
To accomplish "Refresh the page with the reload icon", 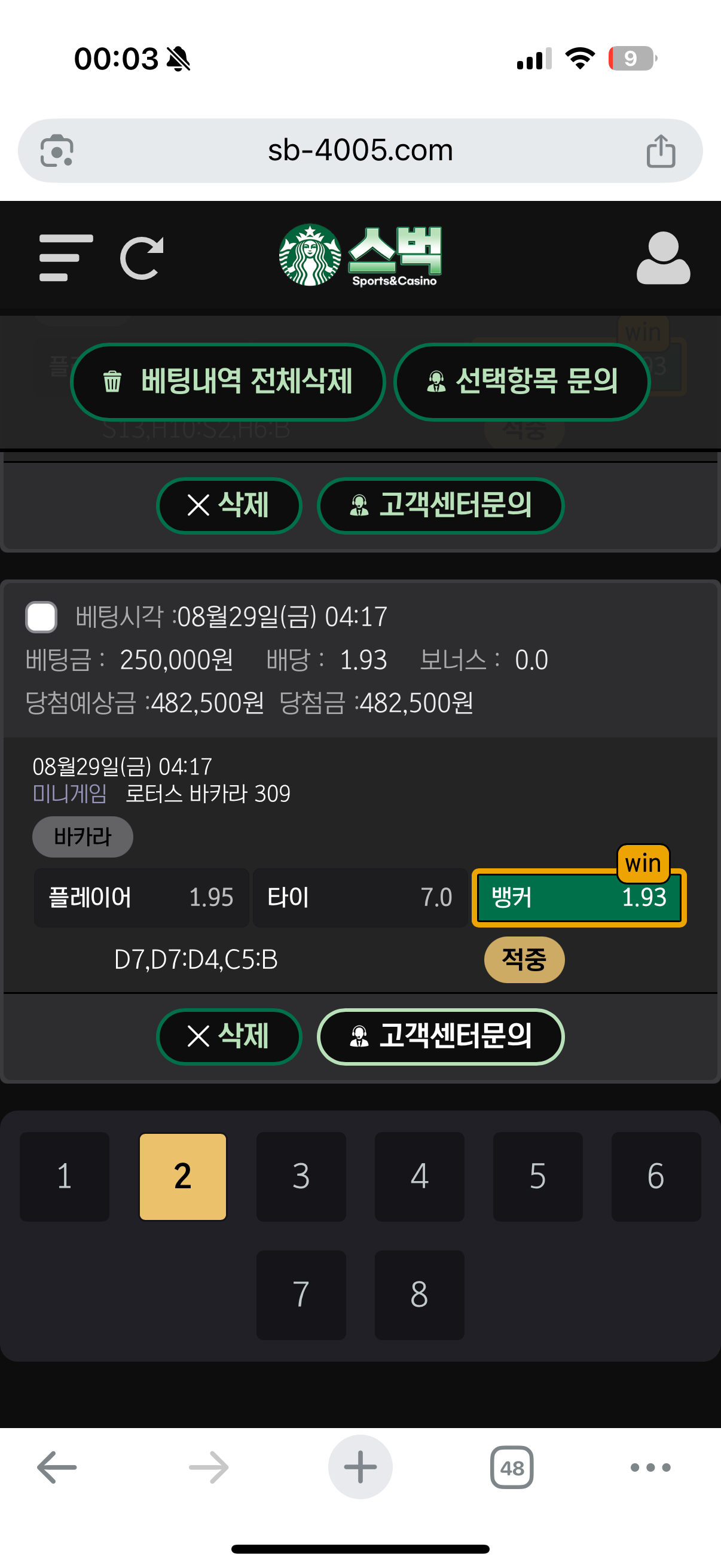I will pyautogui.click(x=142, y=258).
